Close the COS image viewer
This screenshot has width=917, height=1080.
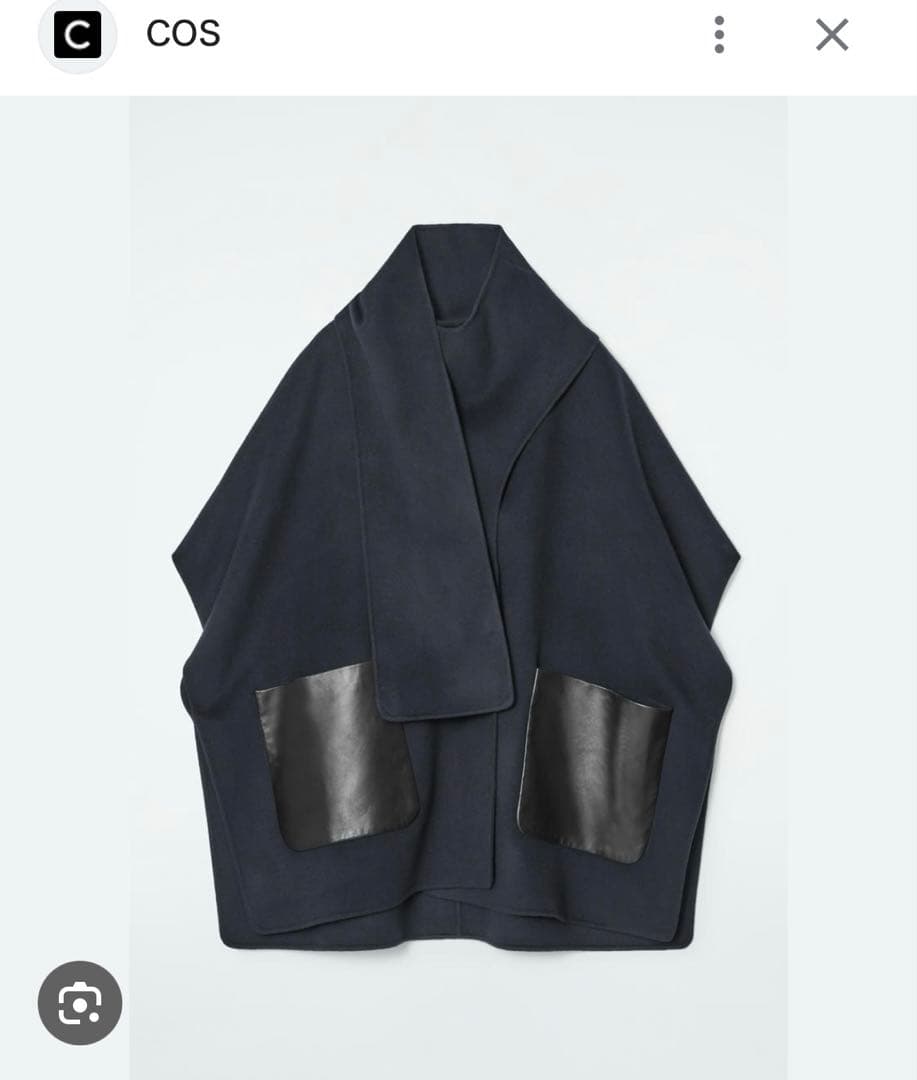pos(831,35)
